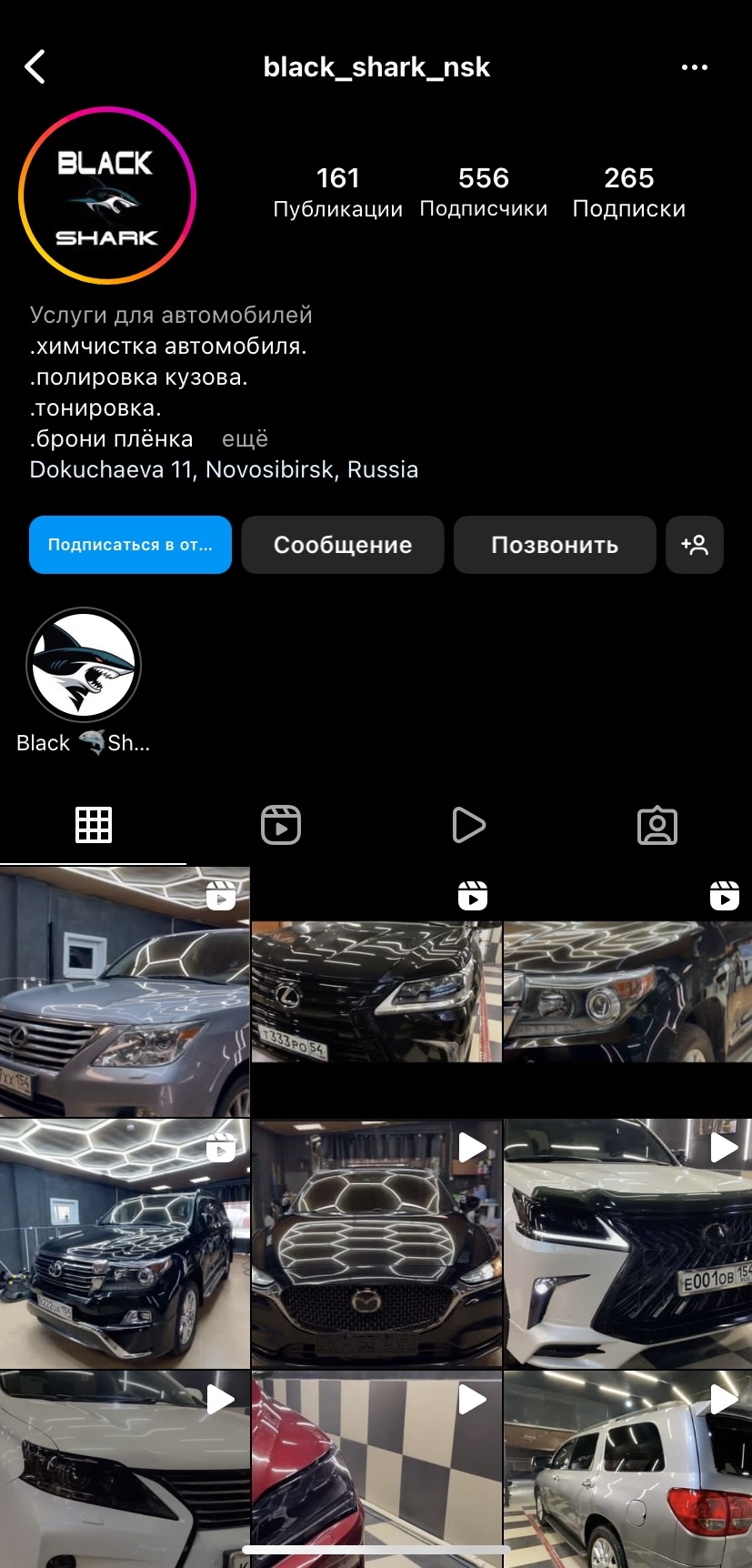752x1568 pixels.
Task: Tap the 556 Подписчики followers count
Action: tap(484, 191)
